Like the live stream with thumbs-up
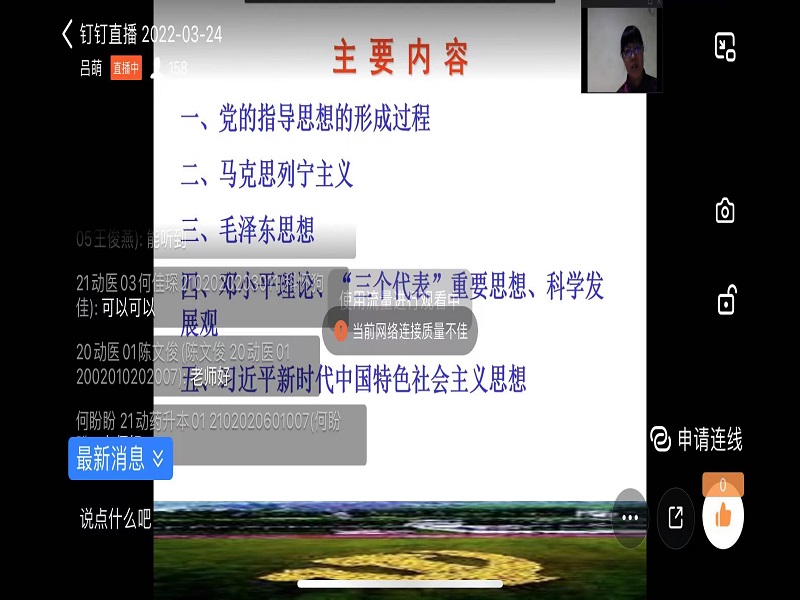The image size is (800, 600). pyautogui.click(x=723, y=516)
